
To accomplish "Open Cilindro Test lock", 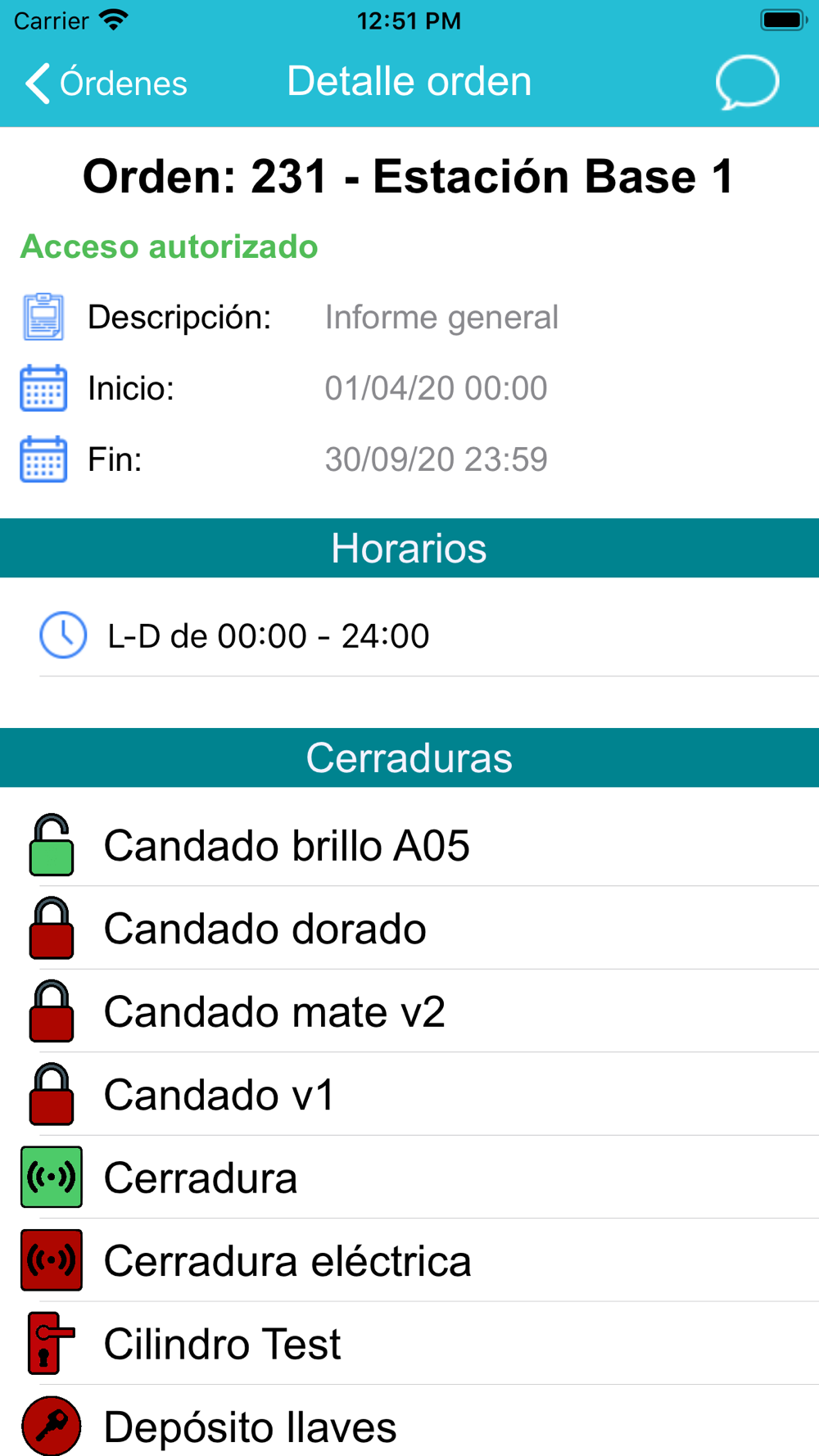I will click(x=409, y=1344).
